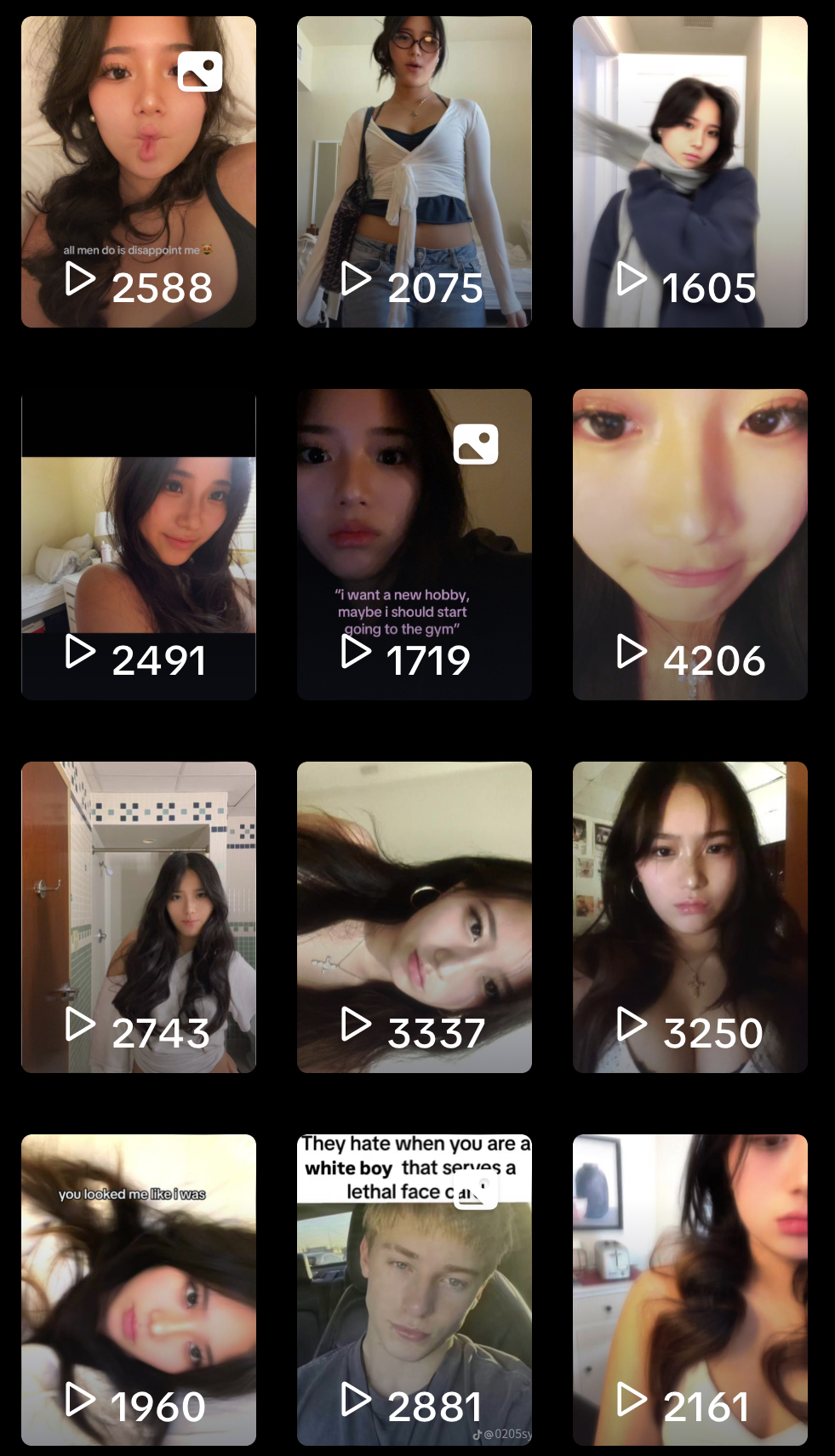The width and height of the screenshot is (835, 1456).
Task: Open the white boy post with 2881 views
Action: coord(415,1290)
